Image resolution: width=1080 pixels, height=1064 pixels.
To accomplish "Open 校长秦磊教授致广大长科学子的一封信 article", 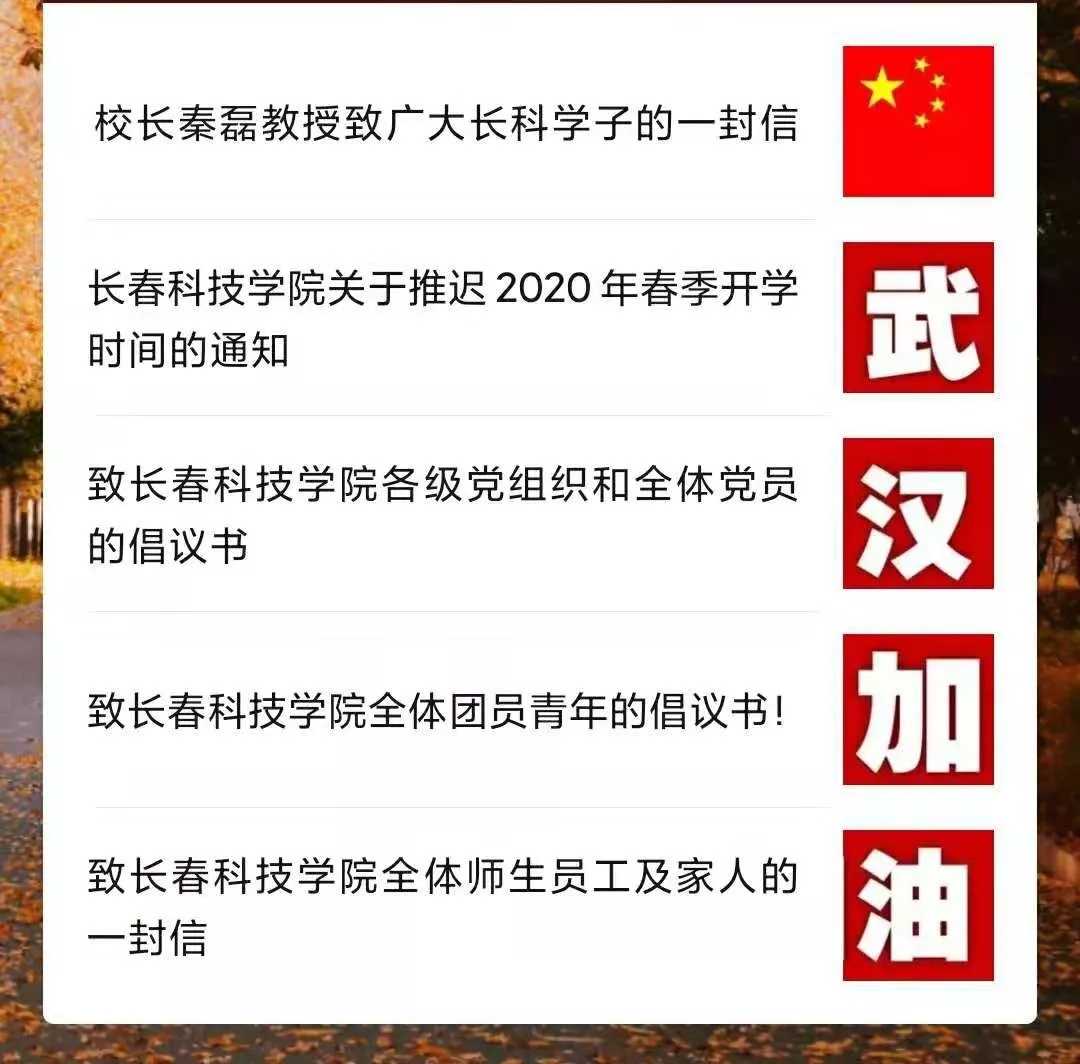I will click(446, 125).
